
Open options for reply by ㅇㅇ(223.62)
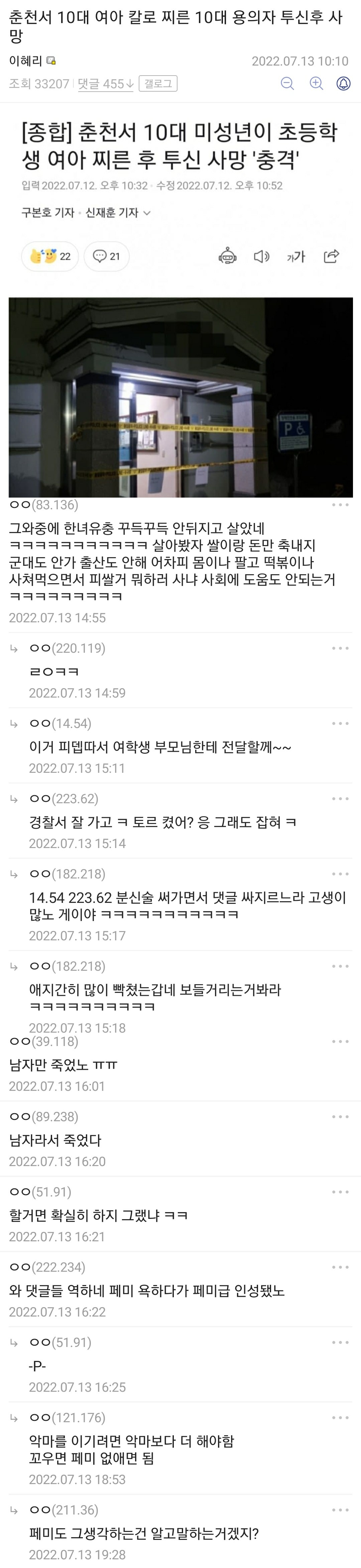(x=340, y=799)
